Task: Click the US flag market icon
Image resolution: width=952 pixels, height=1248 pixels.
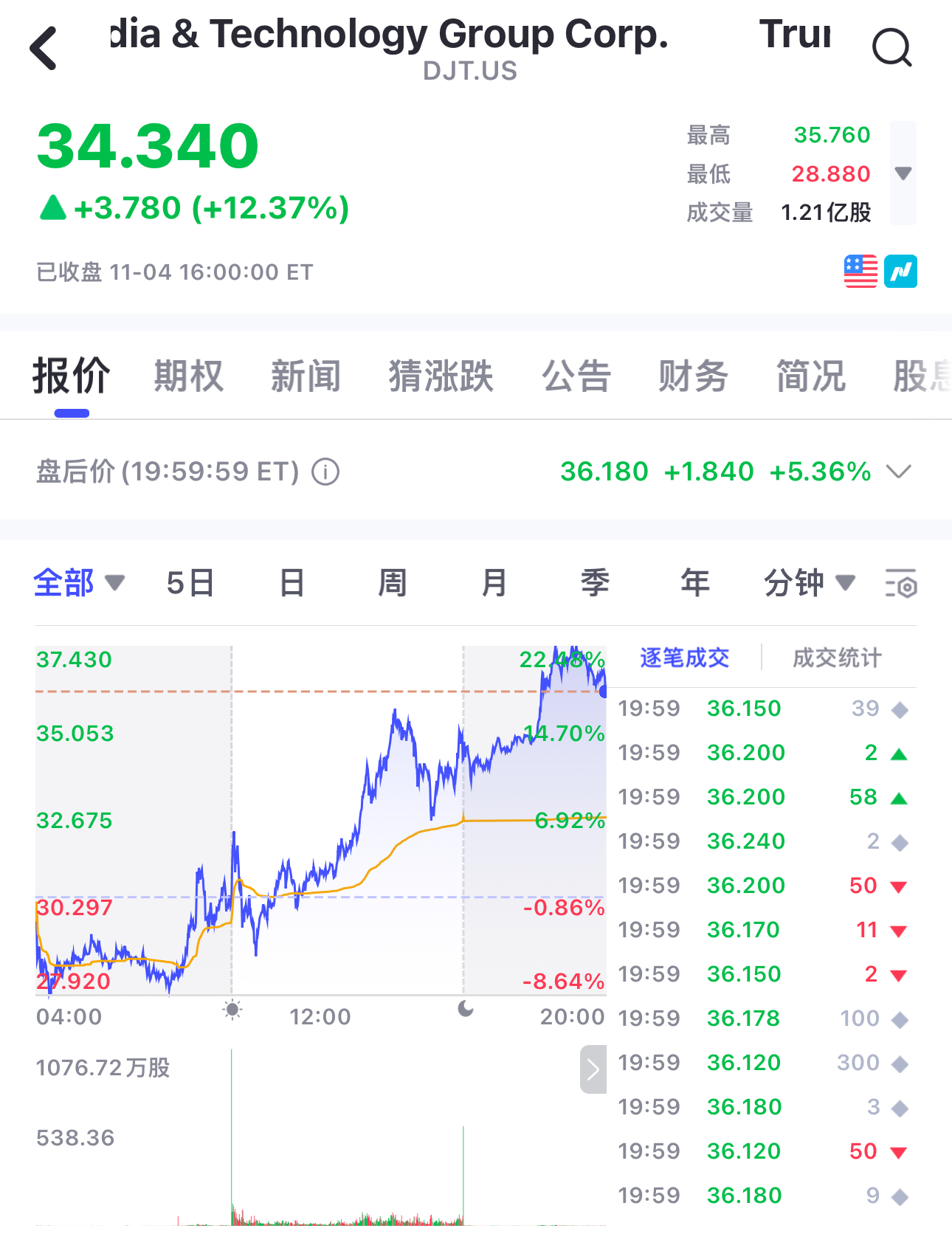Action: (x=860, y=272)
